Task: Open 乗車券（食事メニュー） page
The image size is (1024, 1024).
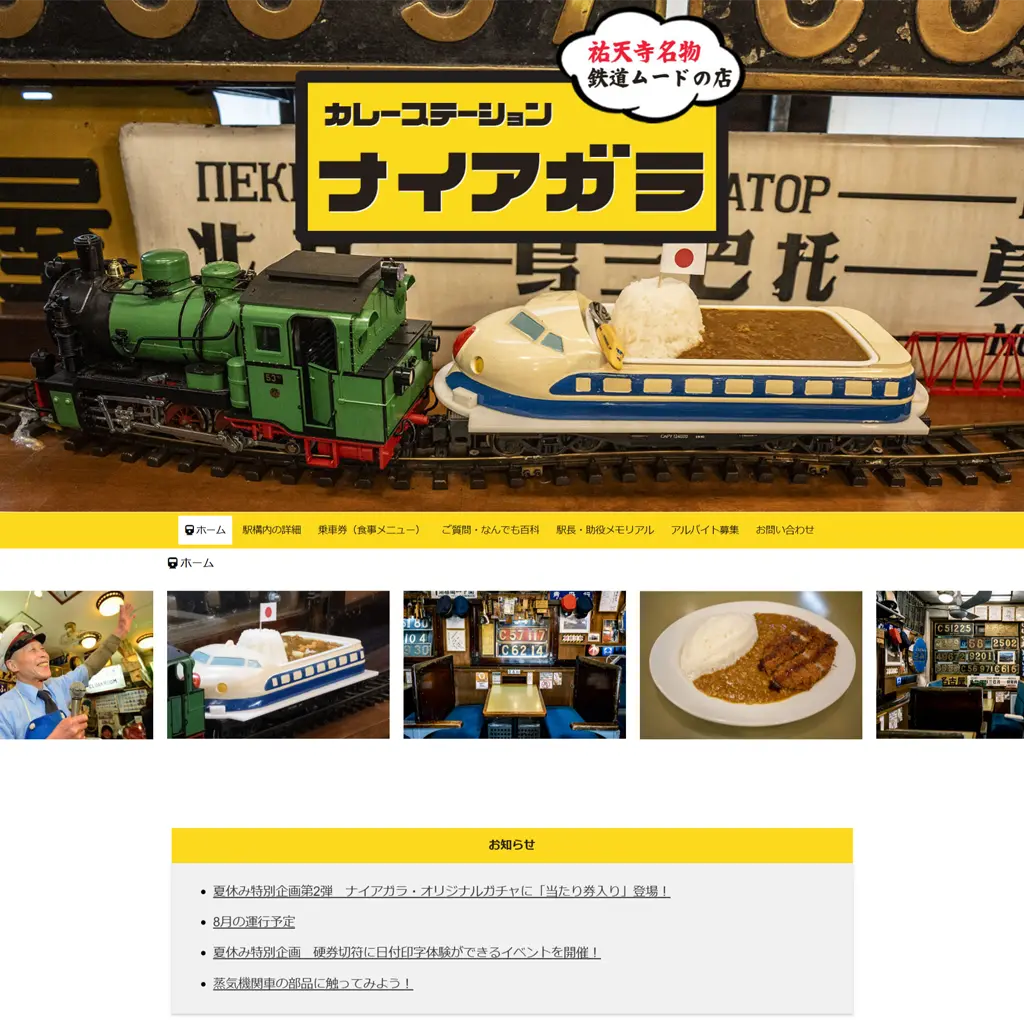Action: pyautogui.click(x=370, y=530)
